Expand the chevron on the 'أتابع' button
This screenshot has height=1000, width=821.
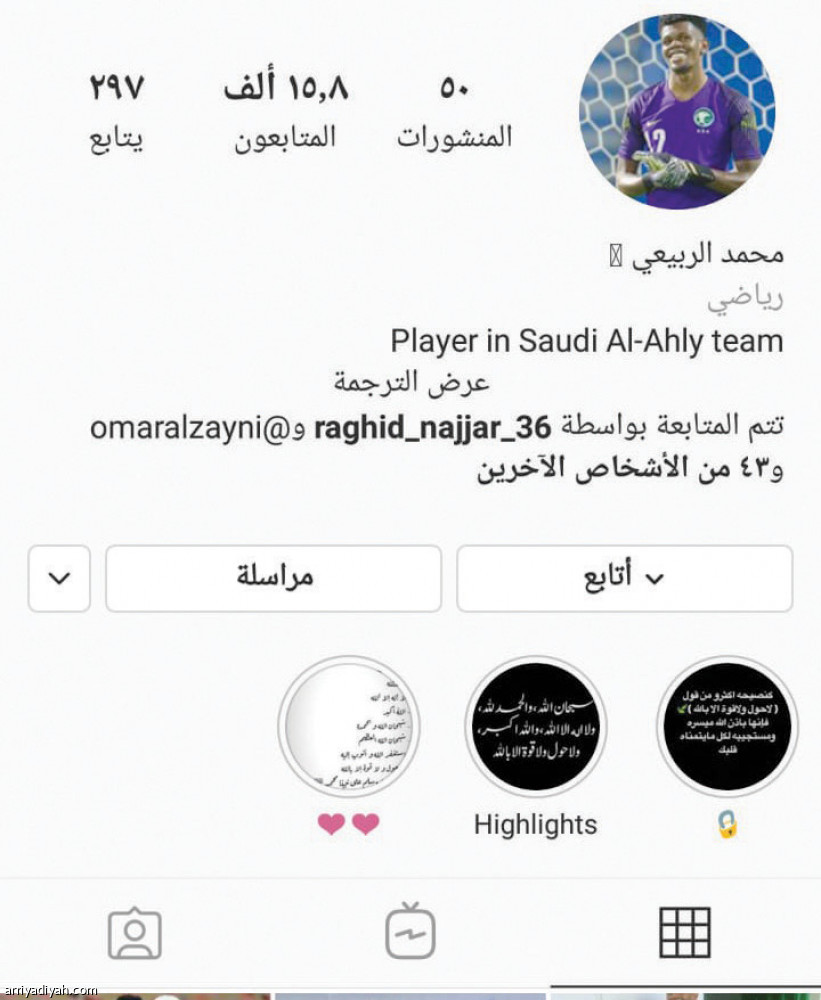[x=653, y=578]
